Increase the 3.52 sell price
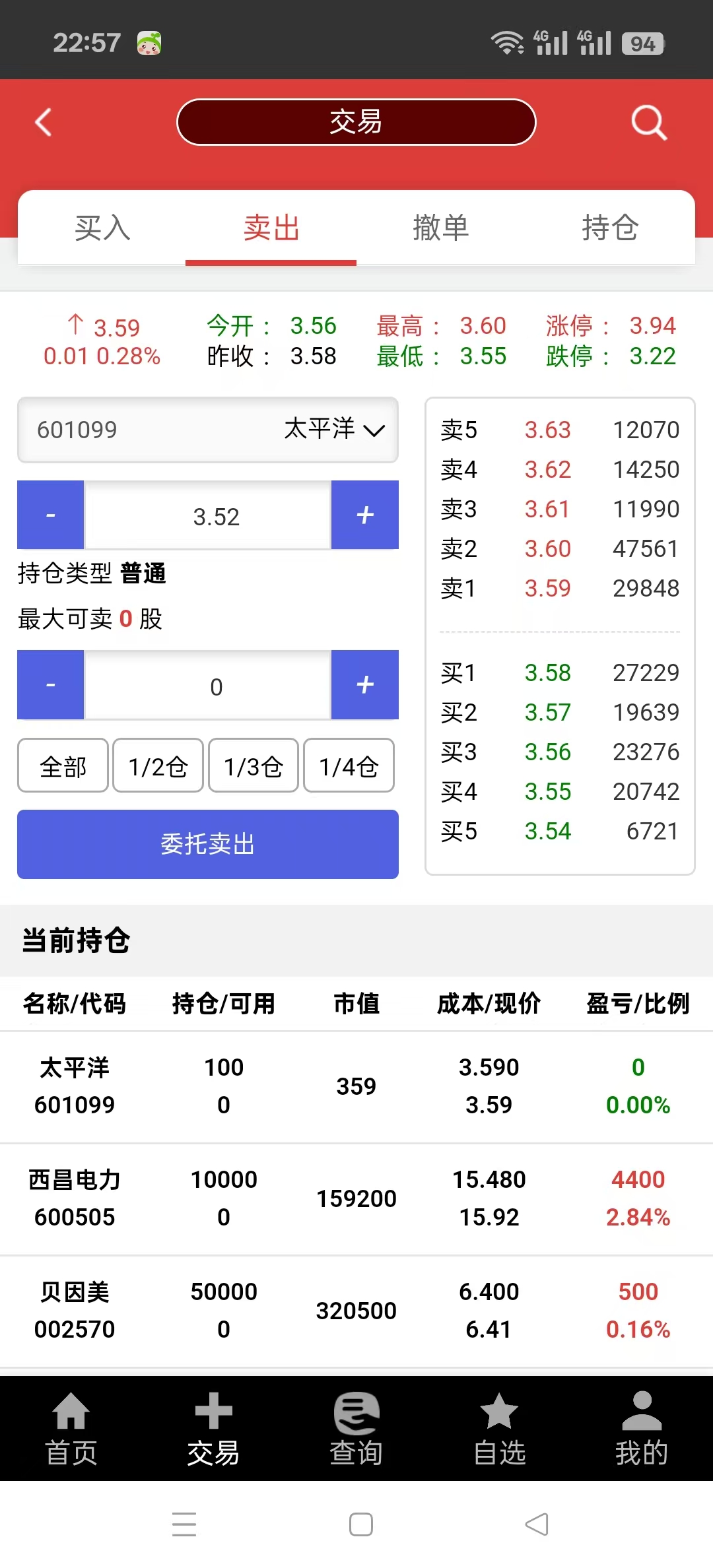This screenshot has width=713, height=1568. pyautogui.click(x=364, y=515)
